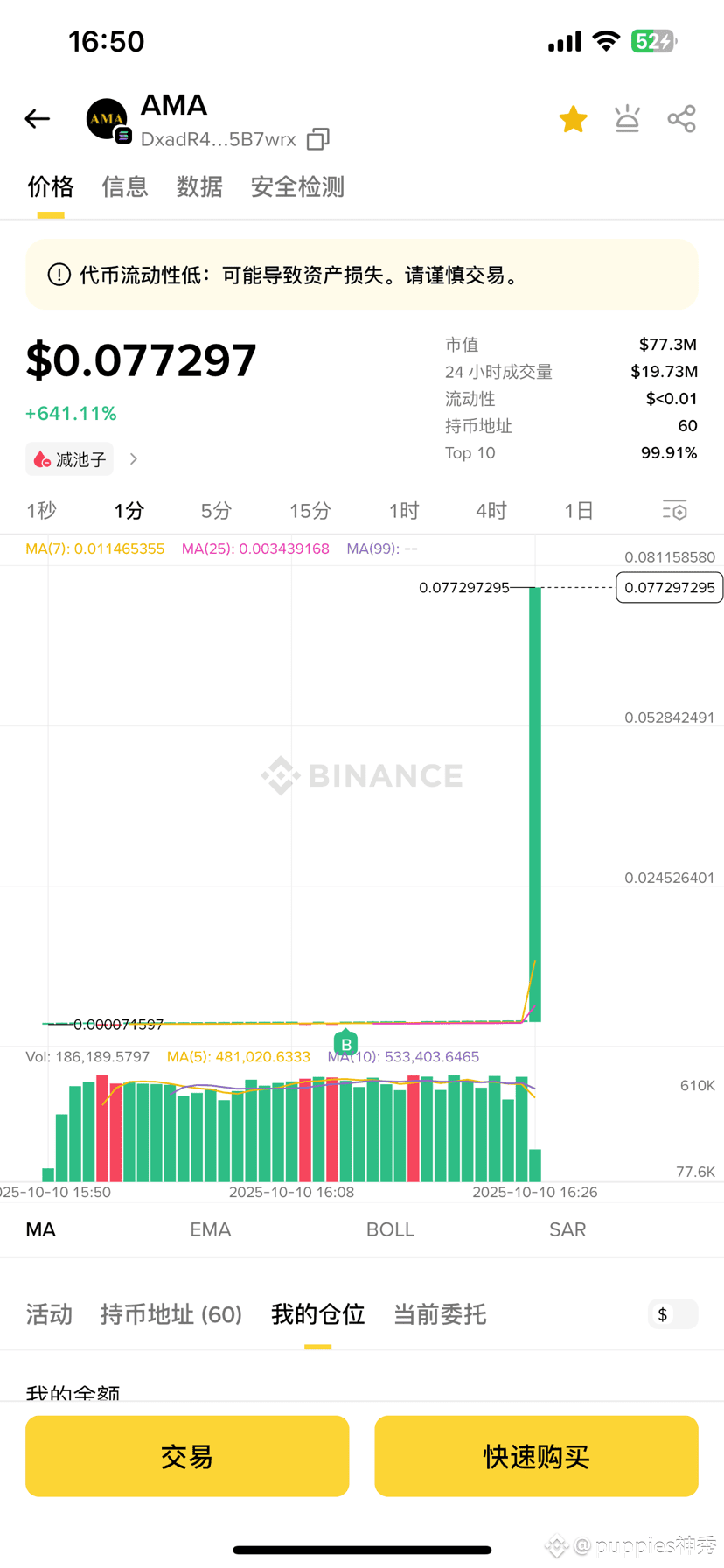Click the flame icon on 减池子 badge
Viewport: 724px width, 1568px height.
pyautogui.click(x=42, y=458)
